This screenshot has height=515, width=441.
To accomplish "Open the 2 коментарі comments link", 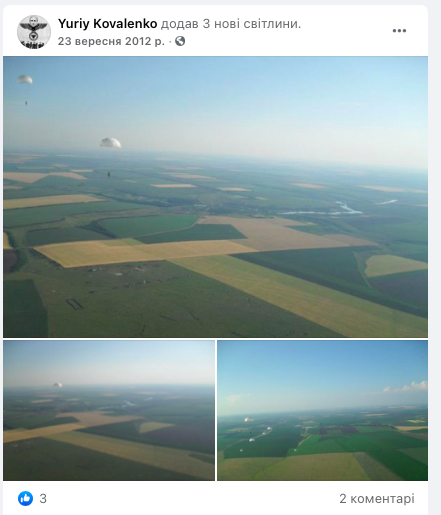I will pyautogui.click(x=377, y=499).
